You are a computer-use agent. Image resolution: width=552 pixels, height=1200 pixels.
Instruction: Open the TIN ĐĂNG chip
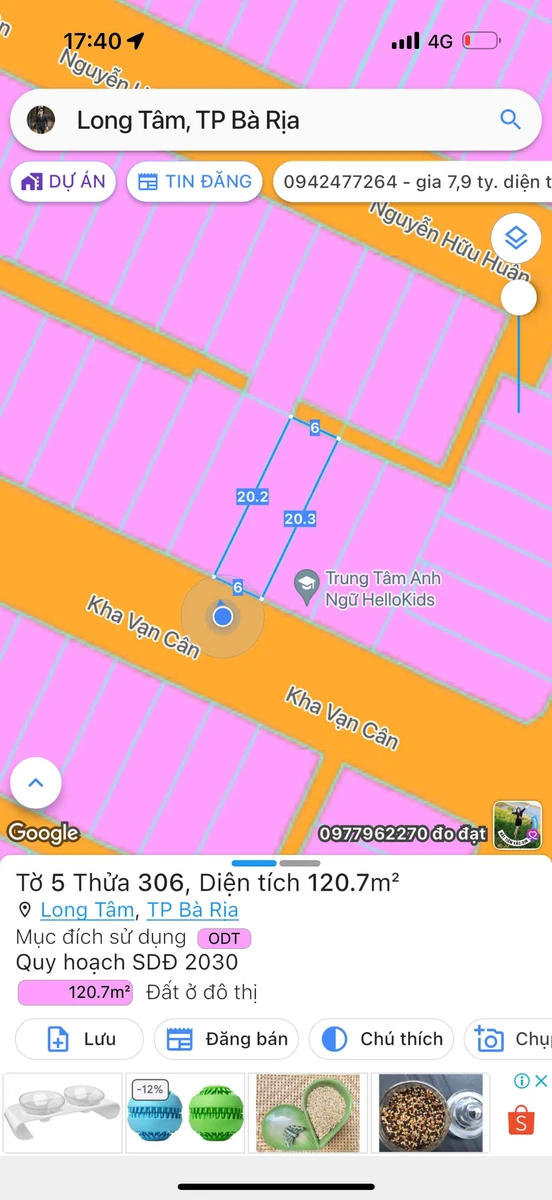click(x=195, y=182)
